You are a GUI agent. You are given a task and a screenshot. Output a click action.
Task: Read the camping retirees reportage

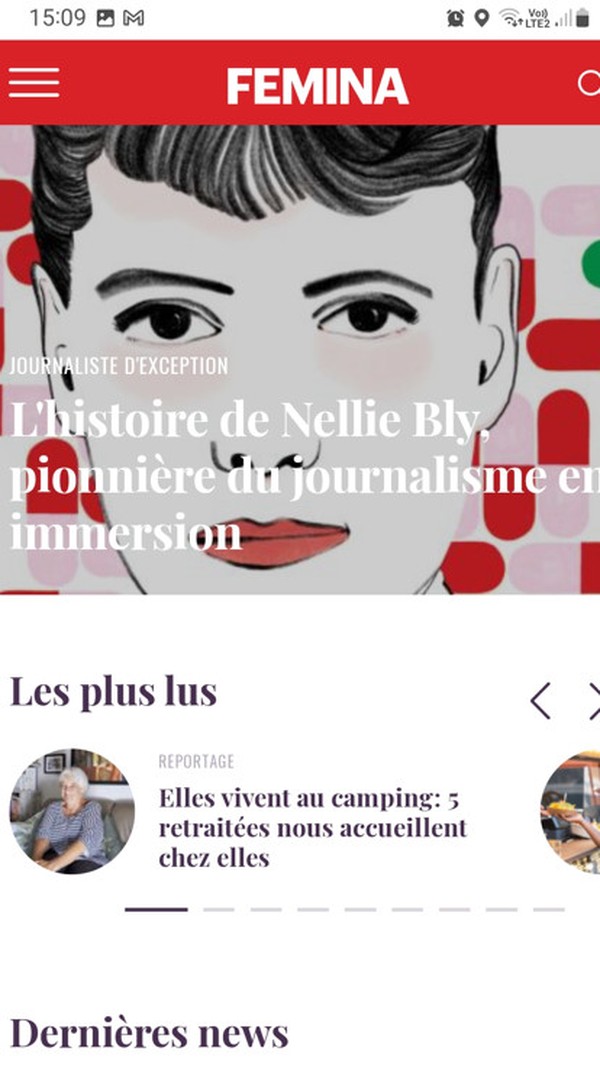(x=313, y=828)
